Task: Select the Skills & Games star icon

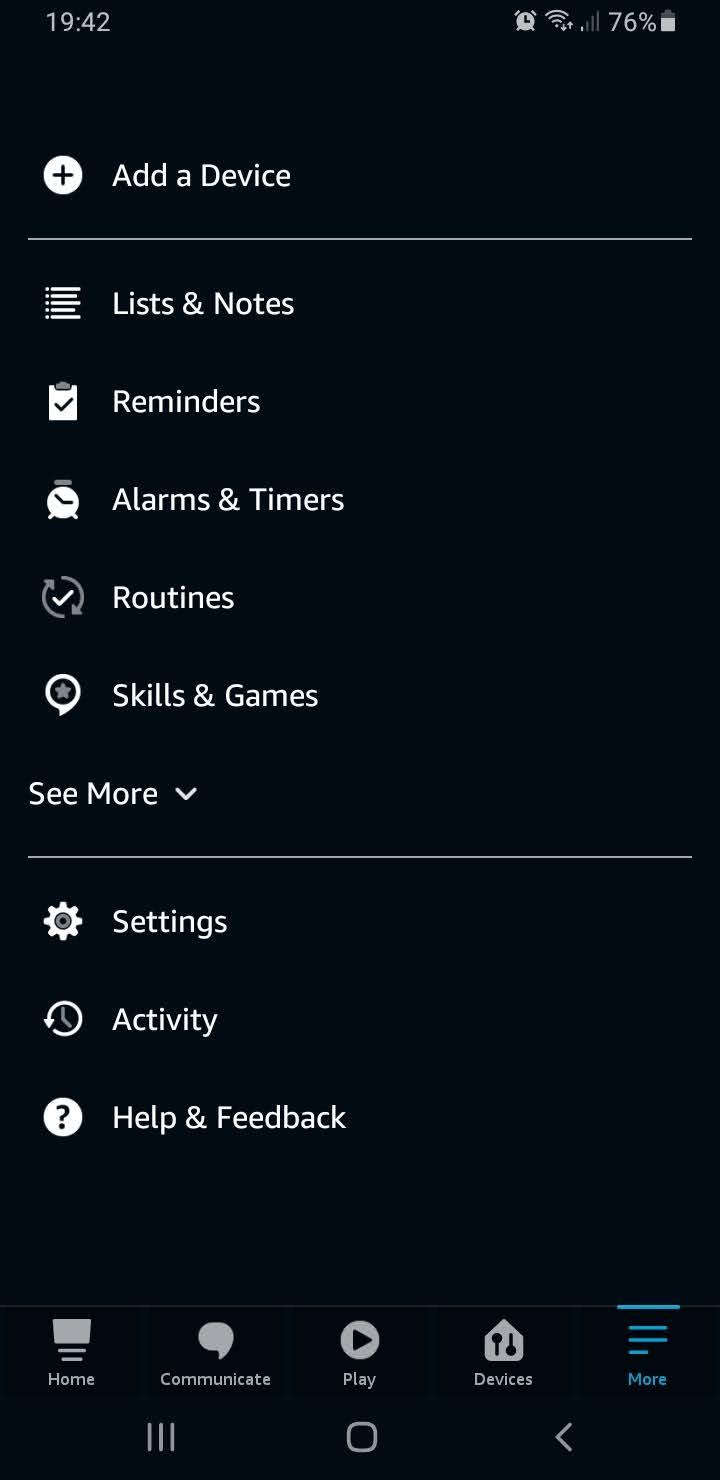Action: point(62,695)
